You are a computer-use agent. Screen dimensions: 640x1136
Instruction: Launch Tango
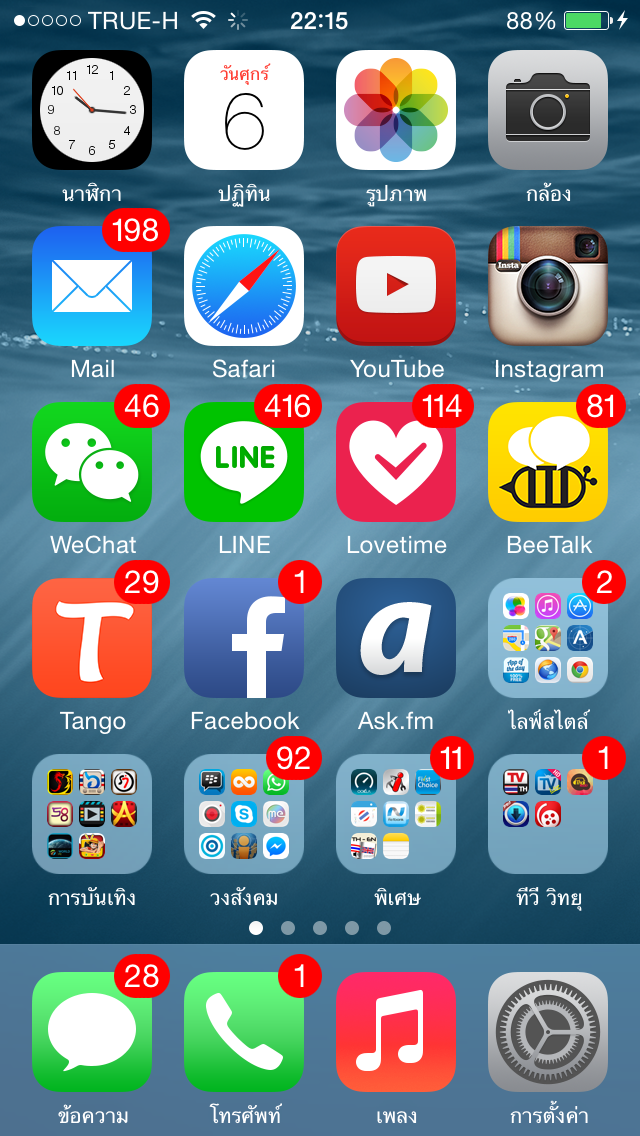click(92, 638)
